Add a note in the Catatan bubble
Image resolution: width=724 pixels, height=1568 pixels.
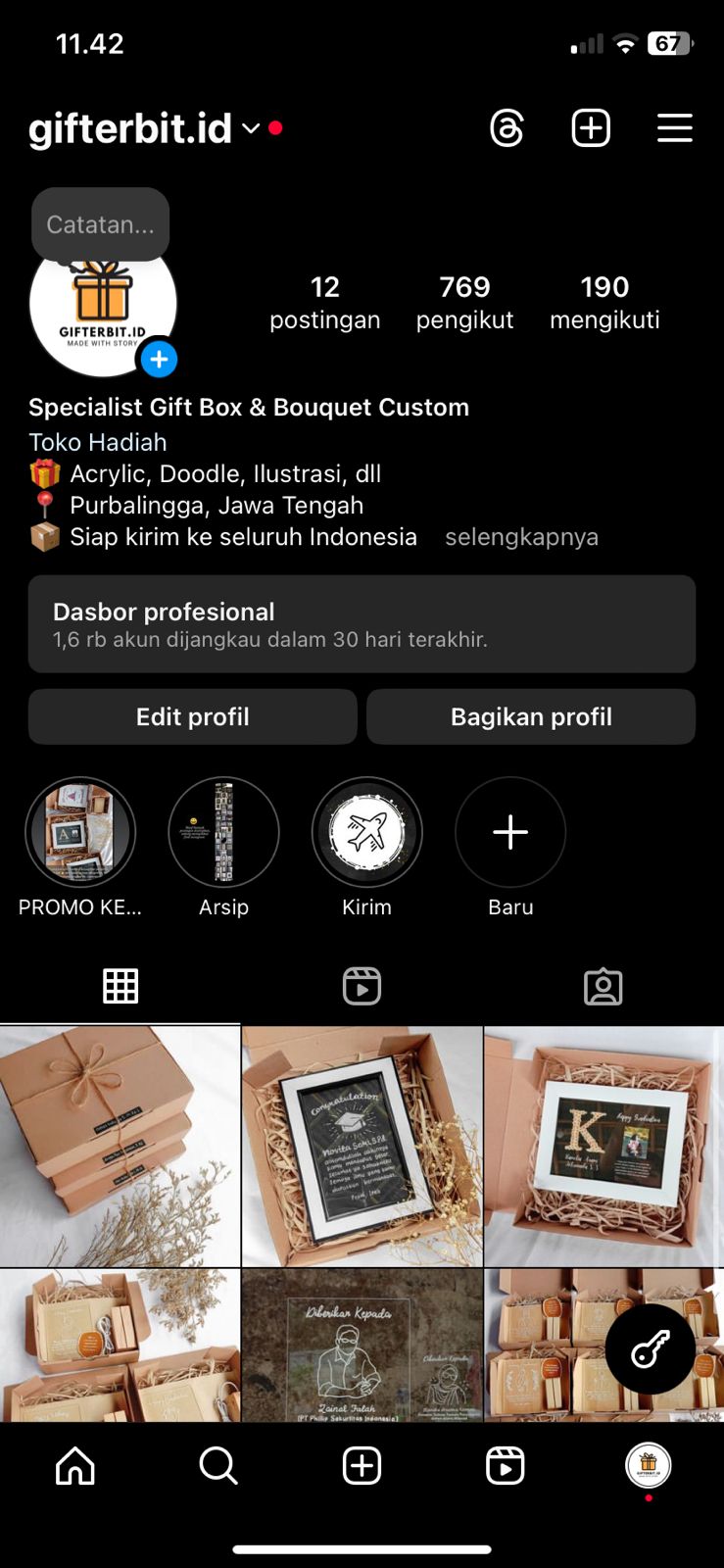pyautogui.click(x=100, y=224)
